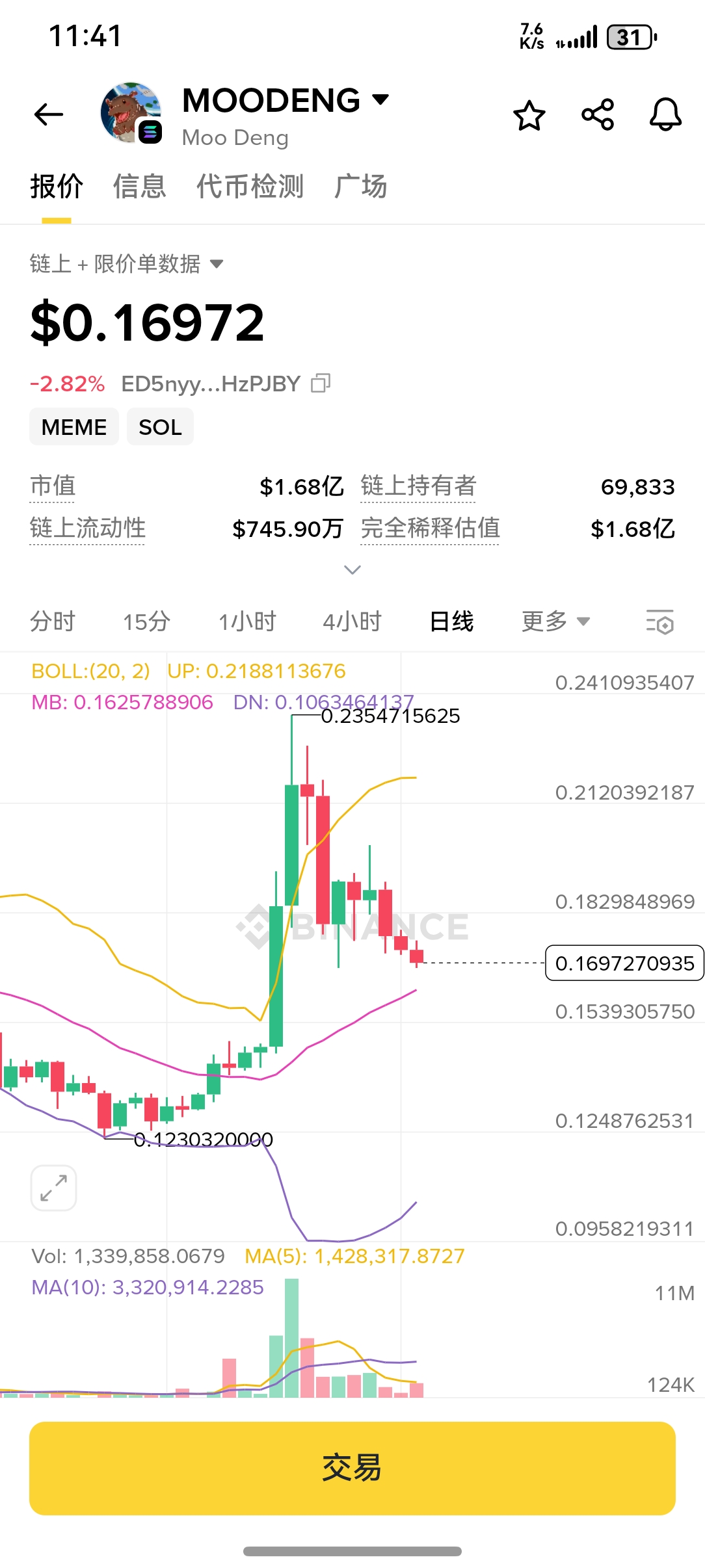This screenshot has width=705, height=1568.
Task: Open chart indicator settings icon
Action: (x=659, y=622)
